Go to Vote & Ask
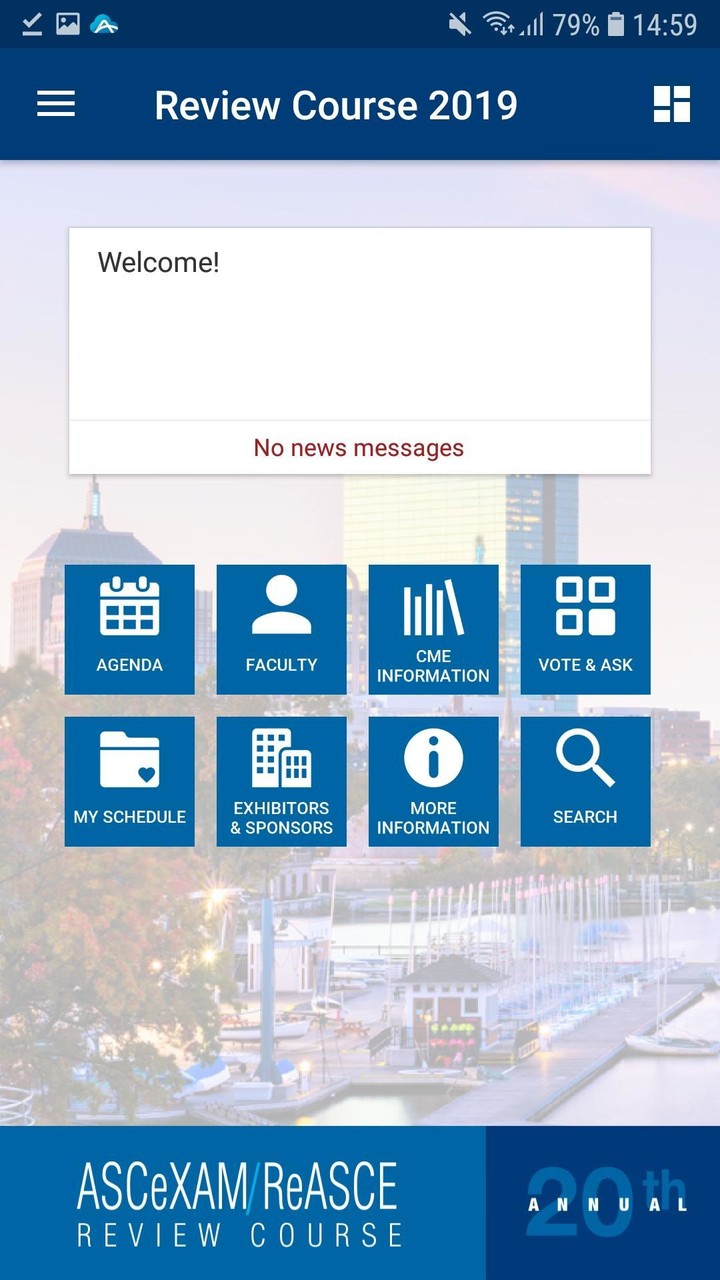This screenshot has height=1280, width=720. (586, 629)
